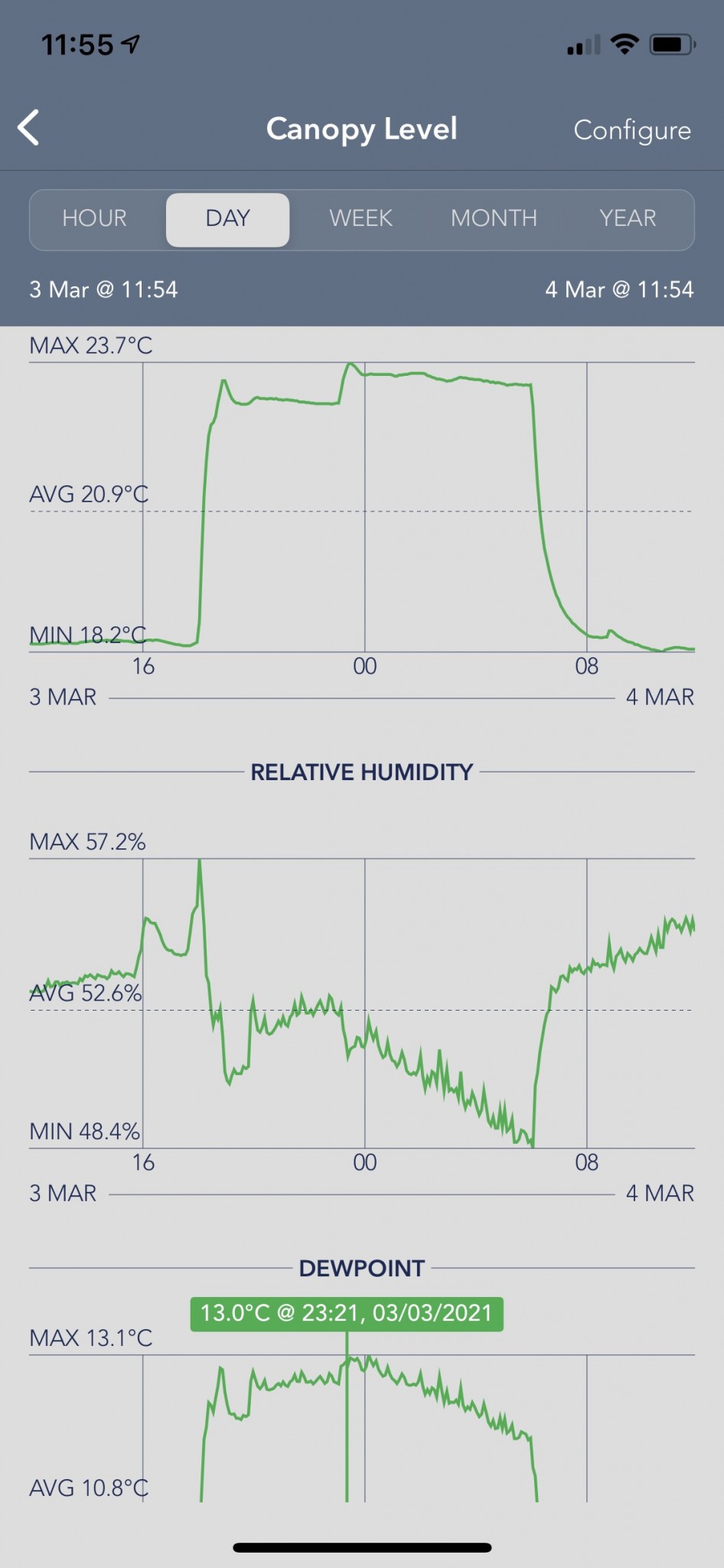Go back using the top-left arrow
724x1568 pixels.
tap(29, 128)
